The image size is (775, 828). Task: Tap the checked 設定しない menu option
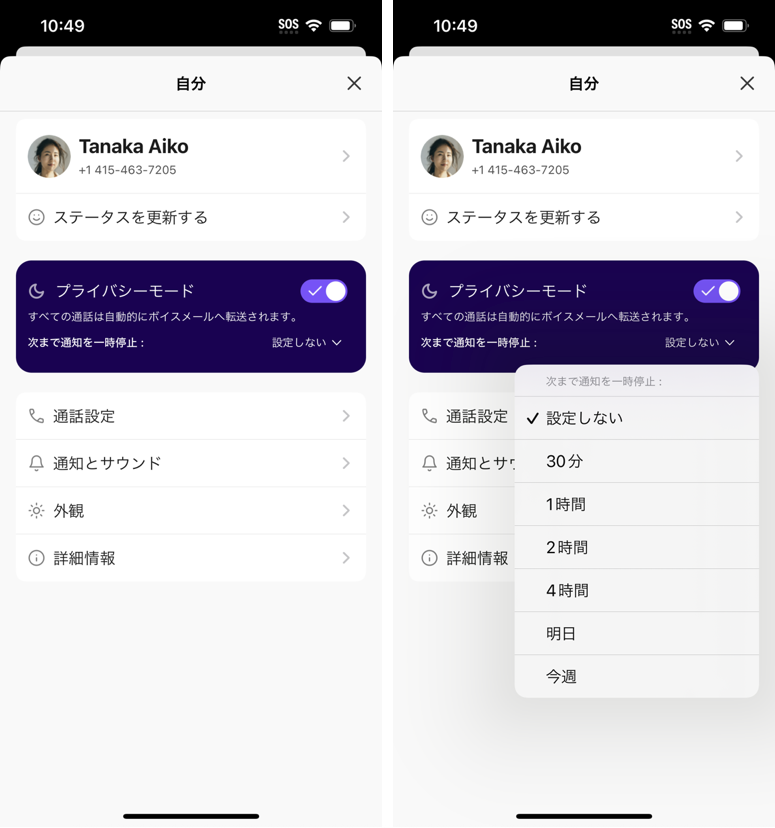pyautogui.click(x=636, y=418)
